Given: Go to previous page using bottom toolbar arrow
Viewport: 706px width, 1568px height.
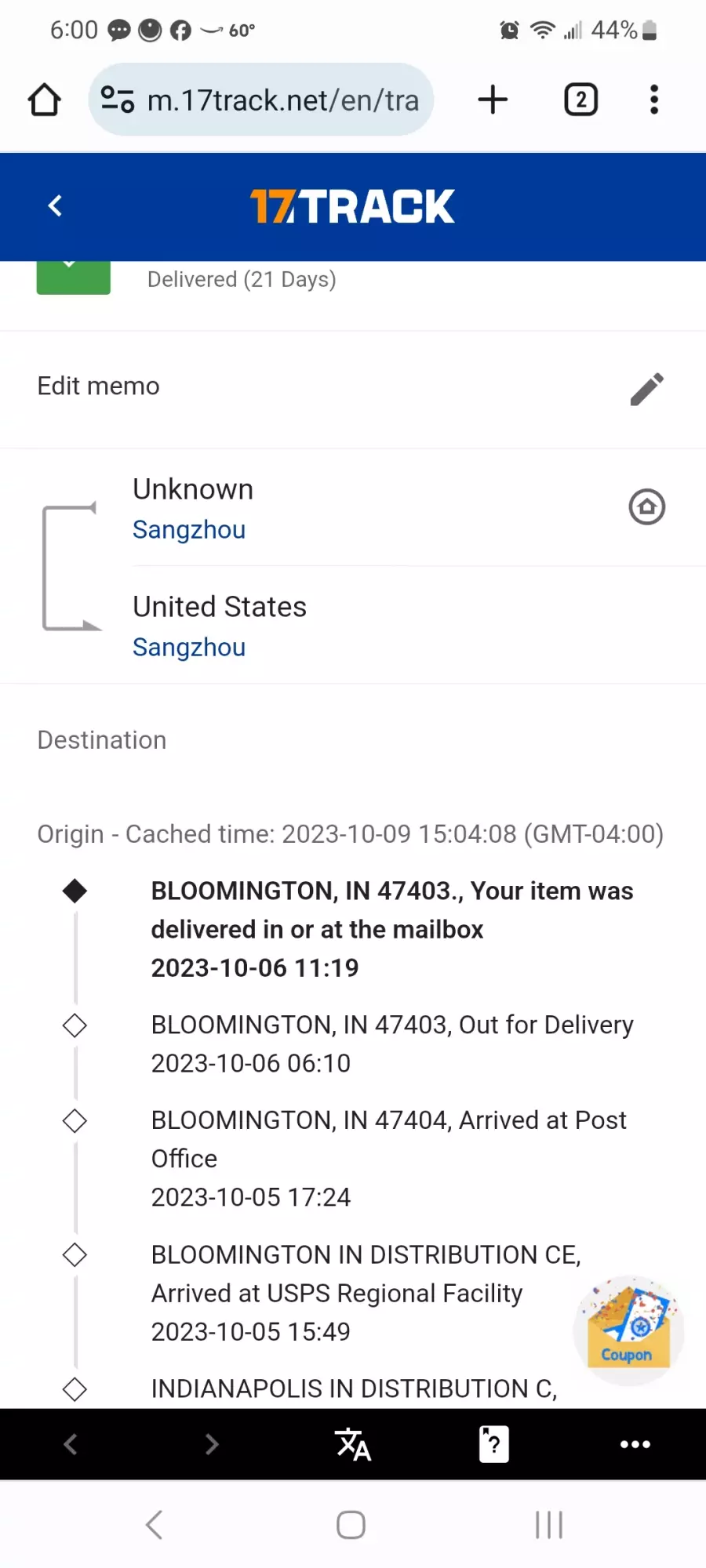Looking at the screenshot, I should click(71, 1444).
